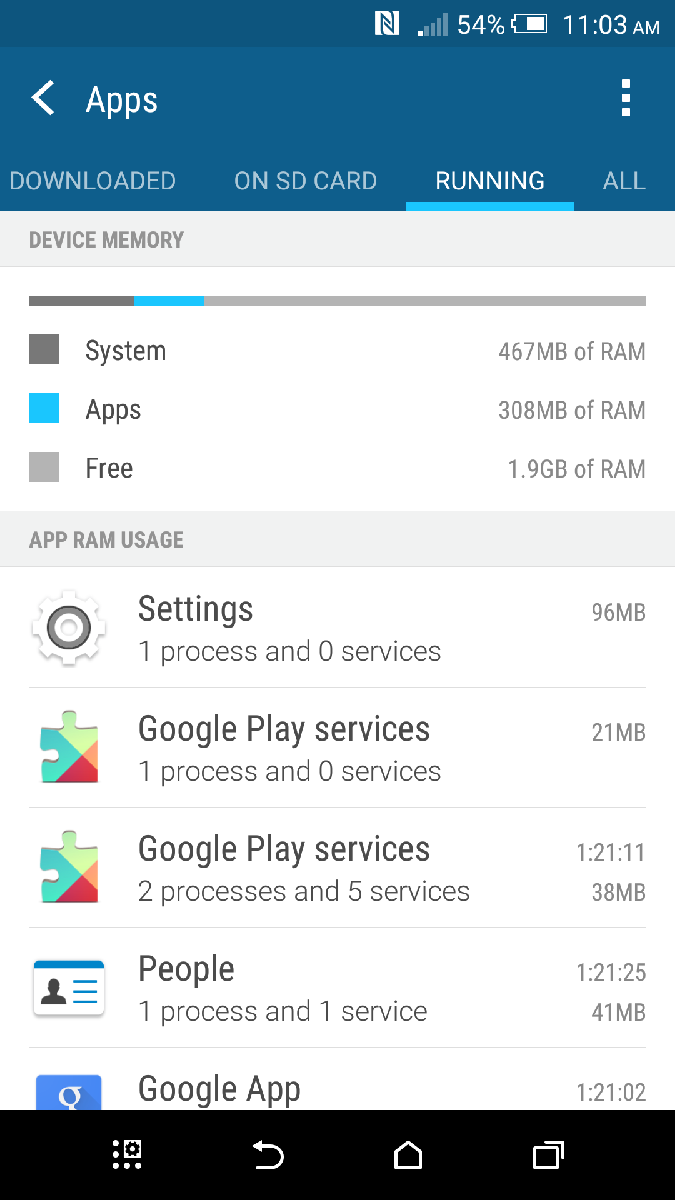Open the overflow menu
This screenshot has width=675, height=1200.
[x=626, y=99]
